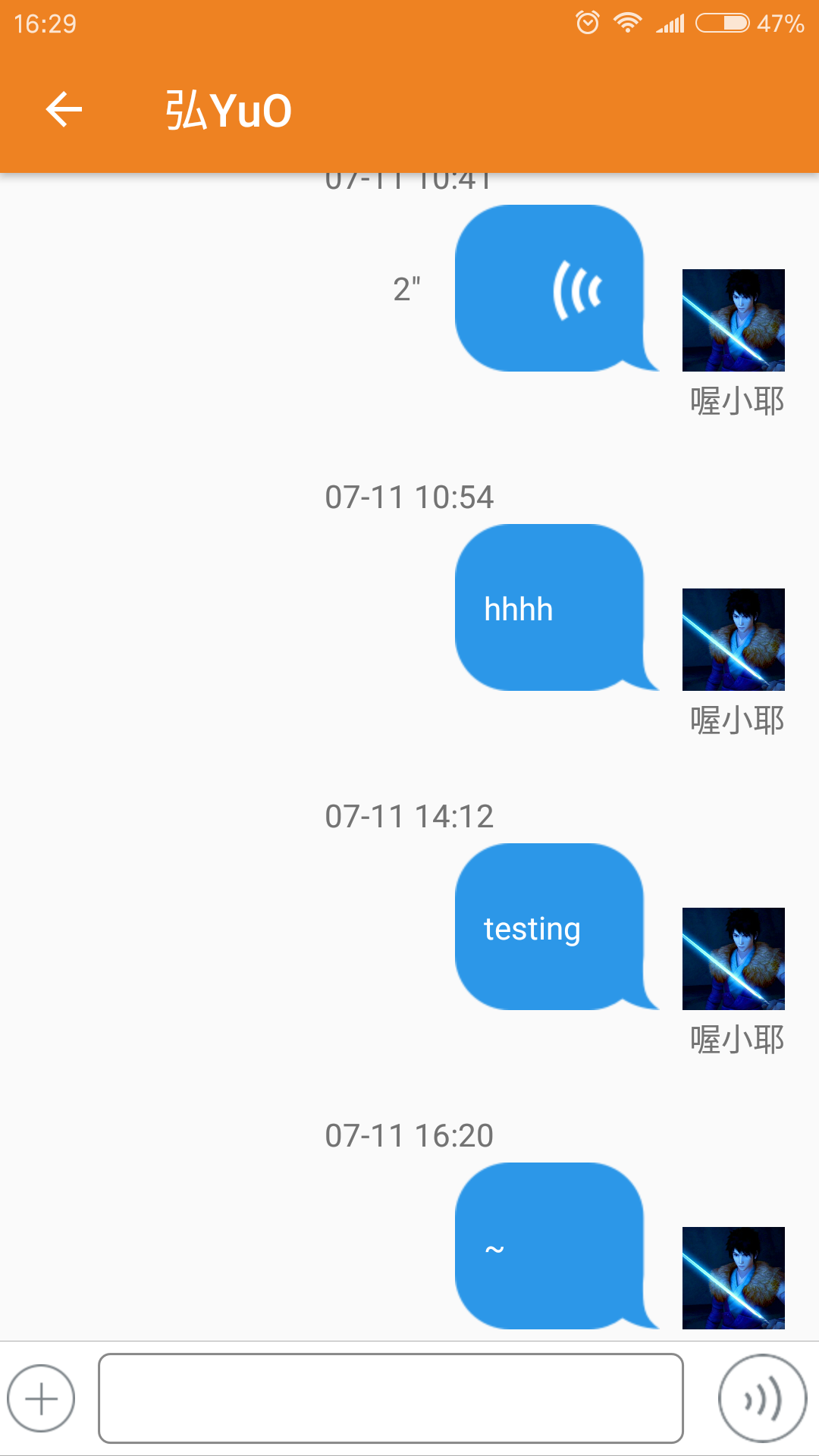The height and width of the screenshot is (1456, 819).
Task: Tap the message input field at the bottom
Action: (x=391, y=1399)
